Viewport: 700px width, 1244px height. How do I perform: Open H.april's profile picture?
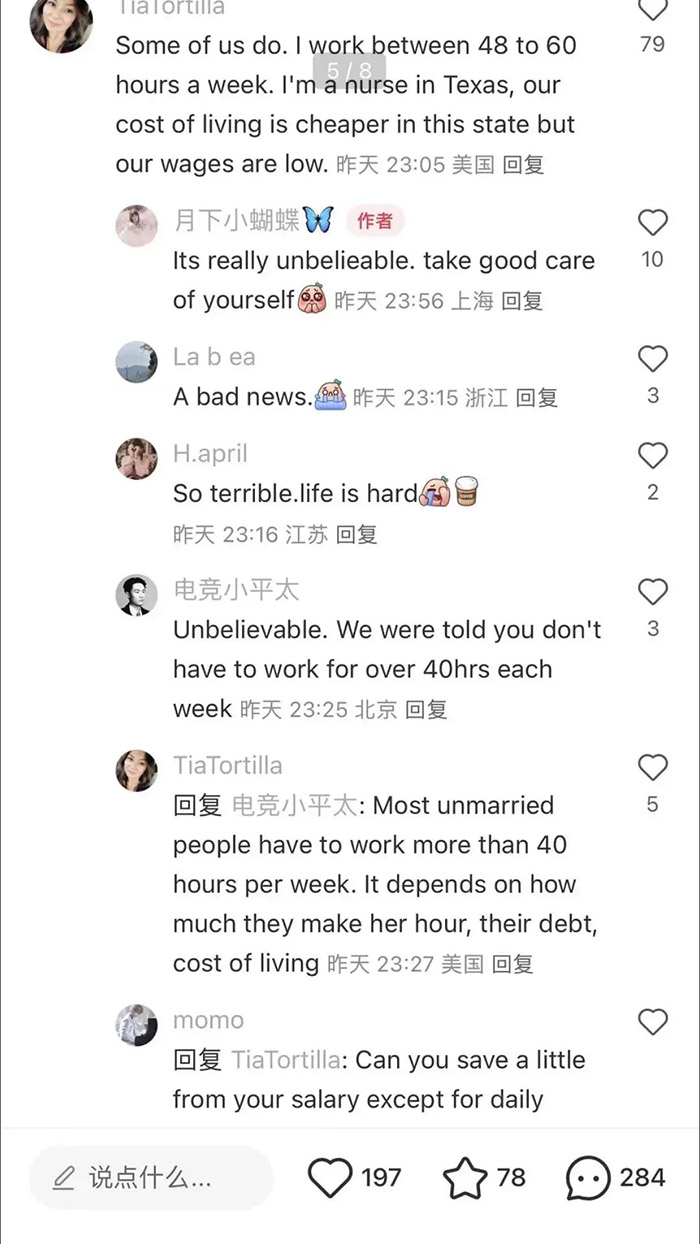(136, 458)
